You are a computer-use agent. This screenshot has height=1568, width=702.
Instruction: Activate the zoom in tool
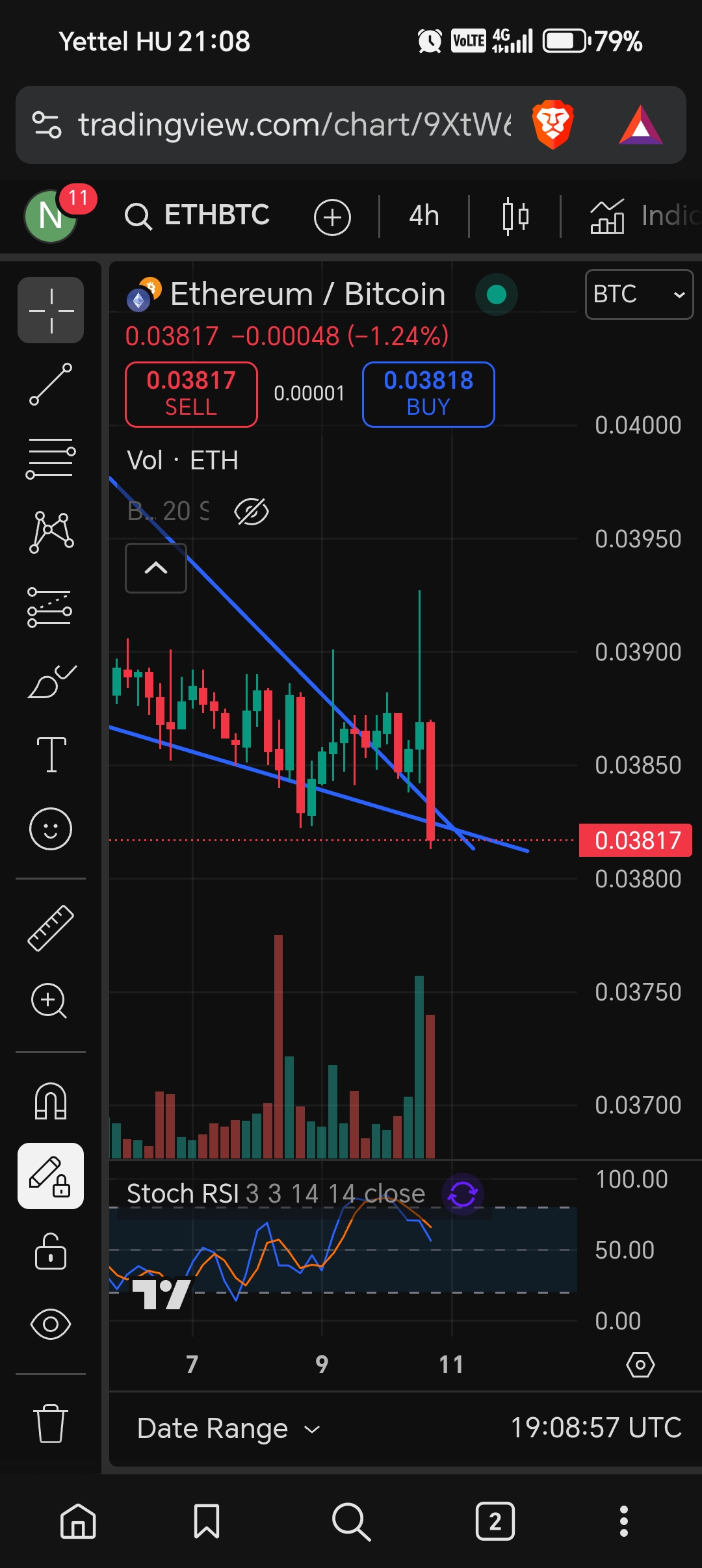coord(49,1001)
